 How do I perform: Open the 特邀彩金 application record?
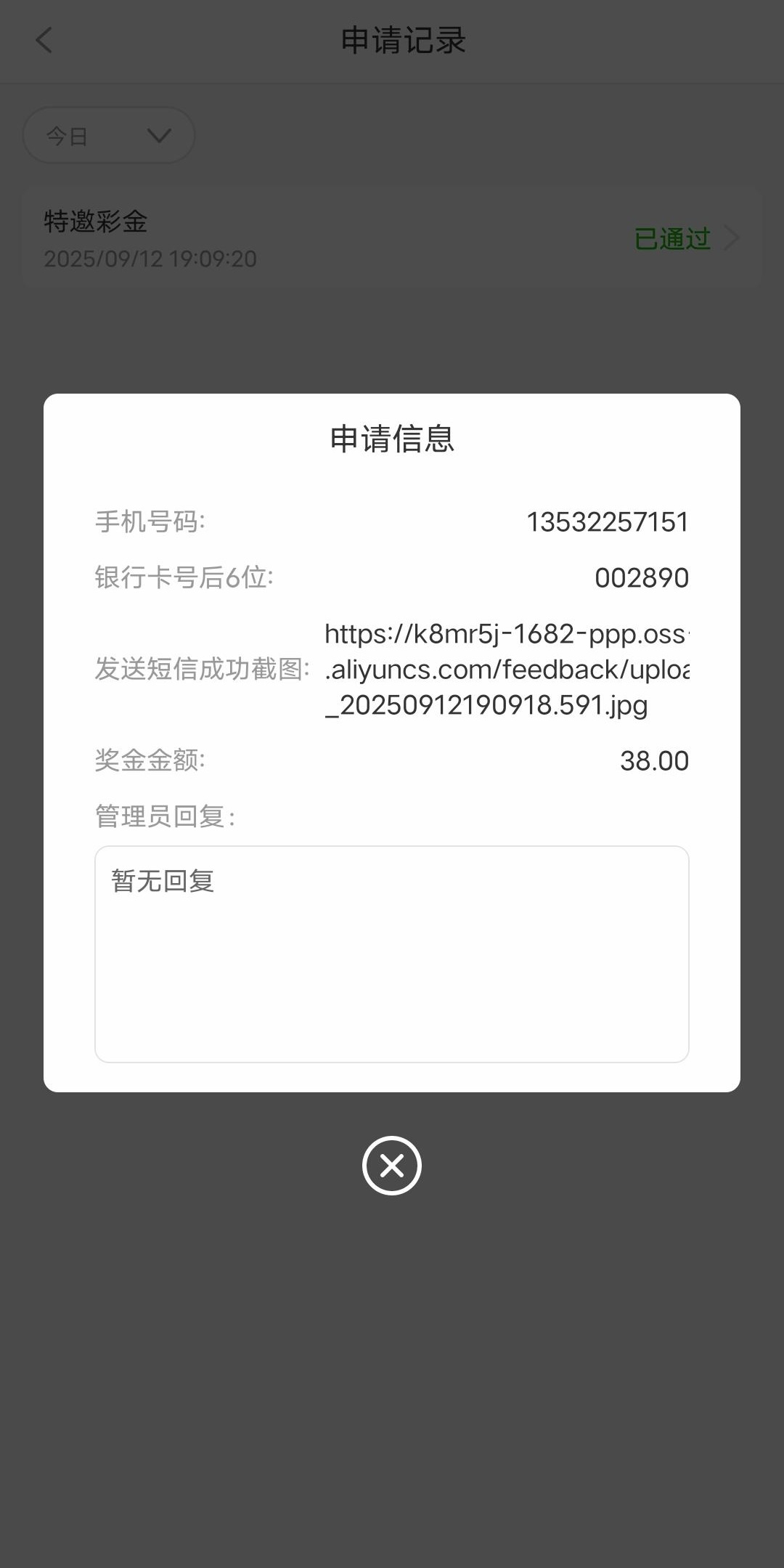point(392,239)
